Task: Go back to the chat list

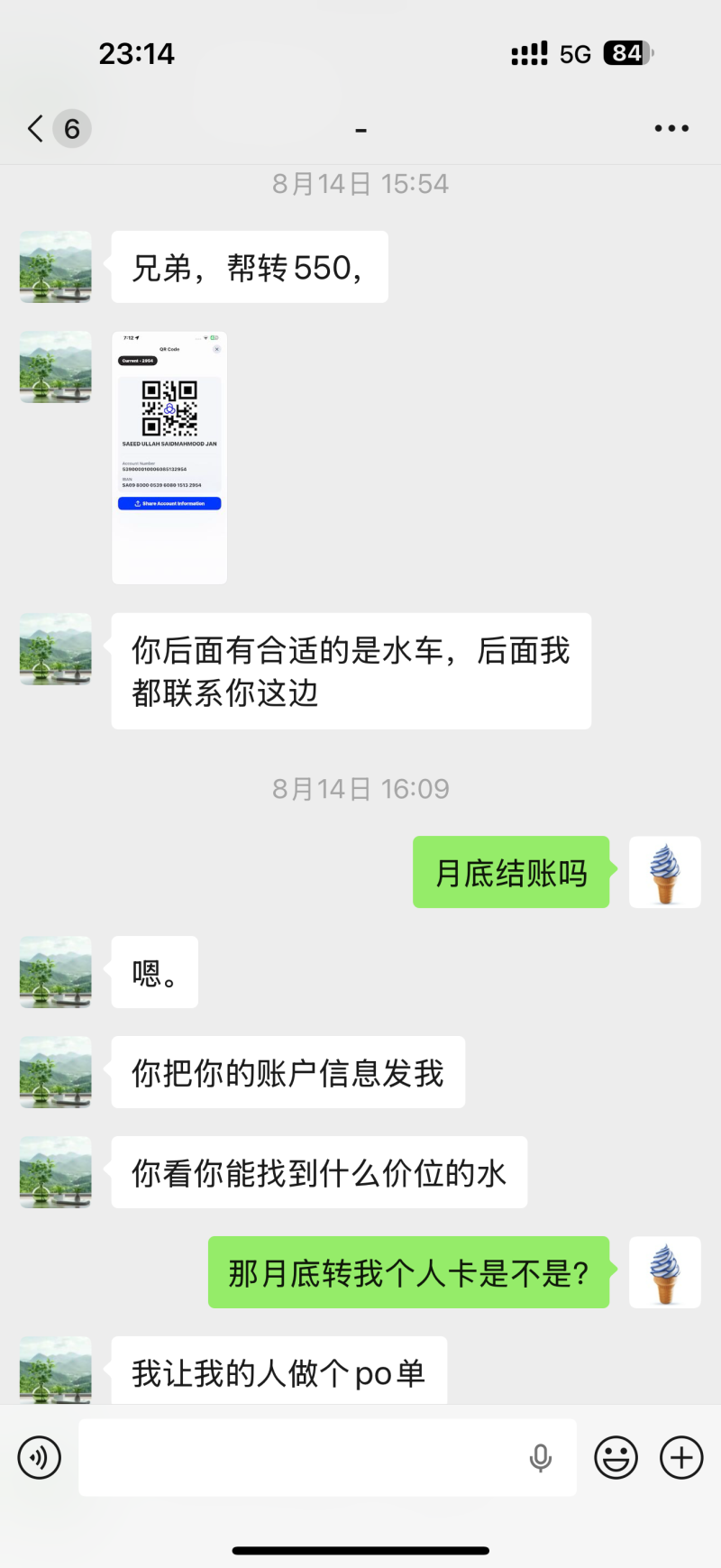Action: tap(36, 129)
